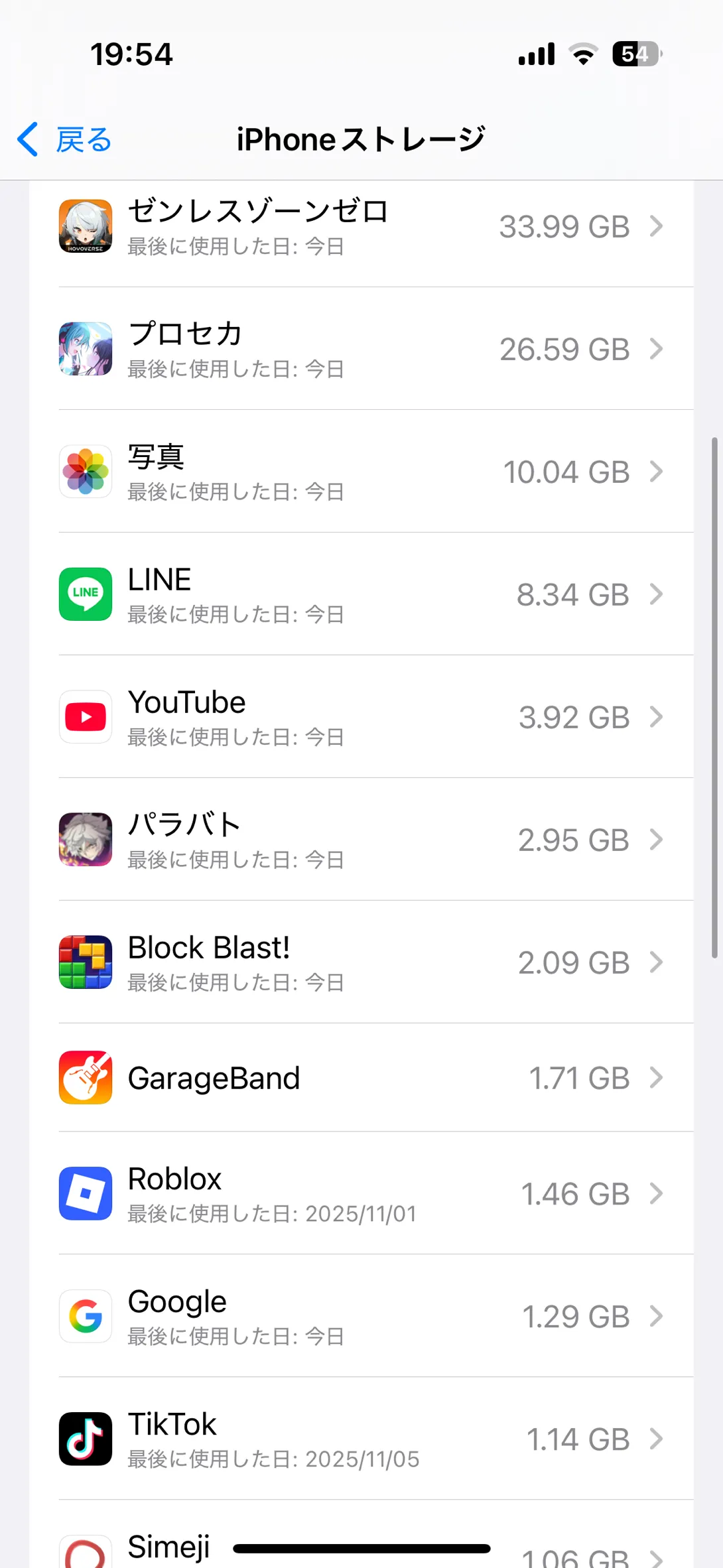723x1568 pixels.
Task: Open ゼンレスゾーンゼロ storage details
Action: tap(361, 227)
